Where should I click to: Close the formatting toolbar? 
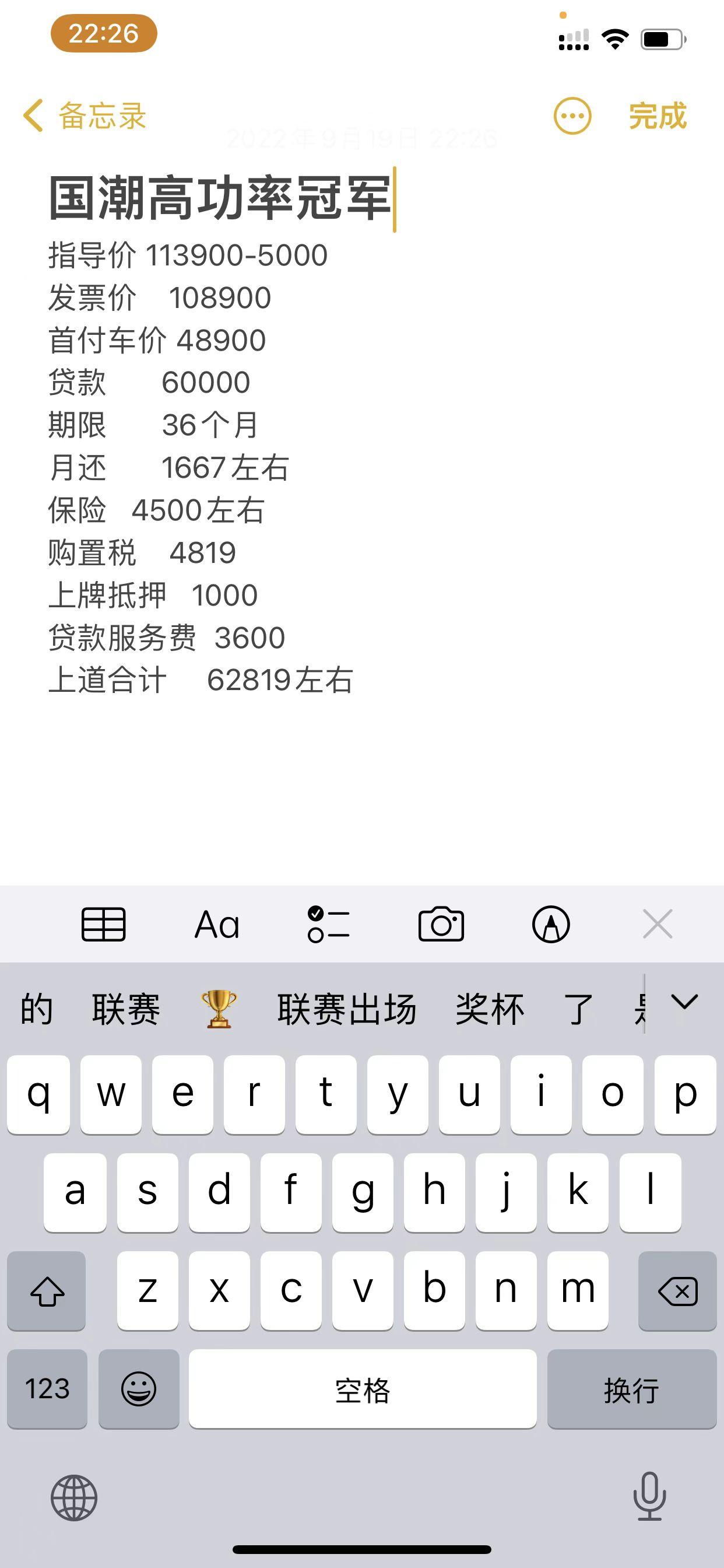pyautogui.click(x=658, y=924)
